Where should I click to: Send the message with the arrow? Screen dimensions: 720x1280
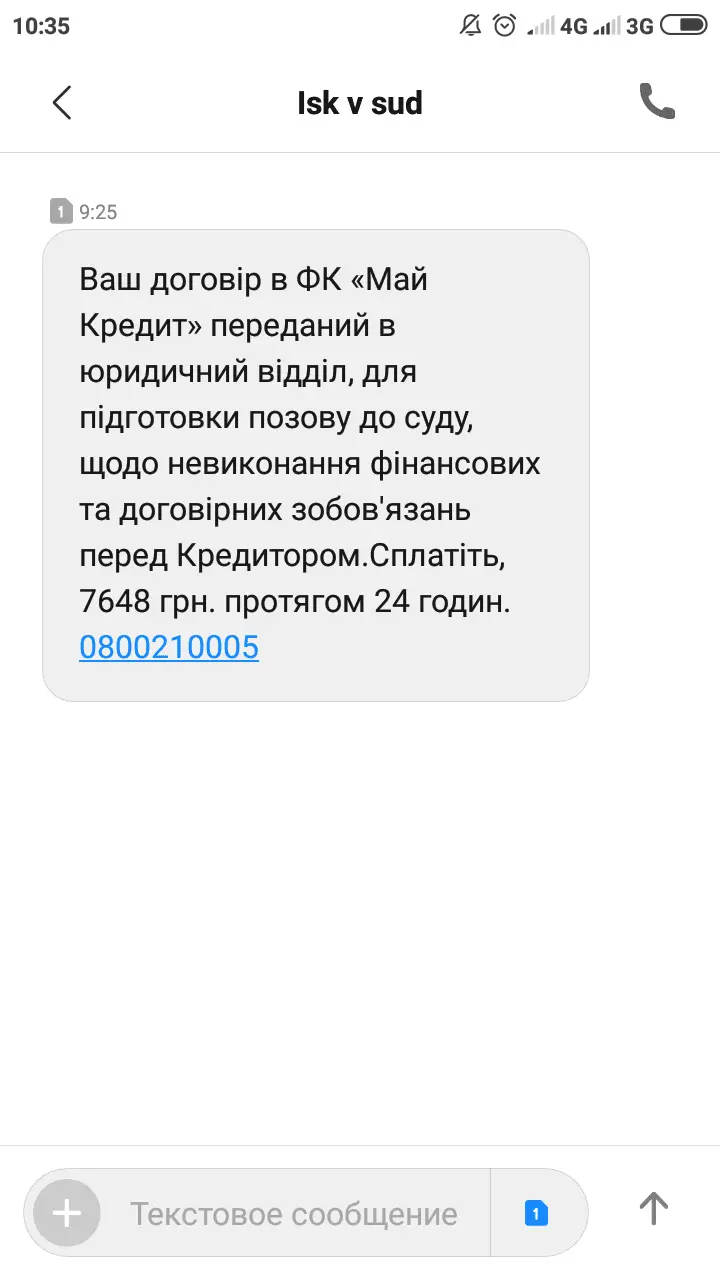click(653, 1209)
